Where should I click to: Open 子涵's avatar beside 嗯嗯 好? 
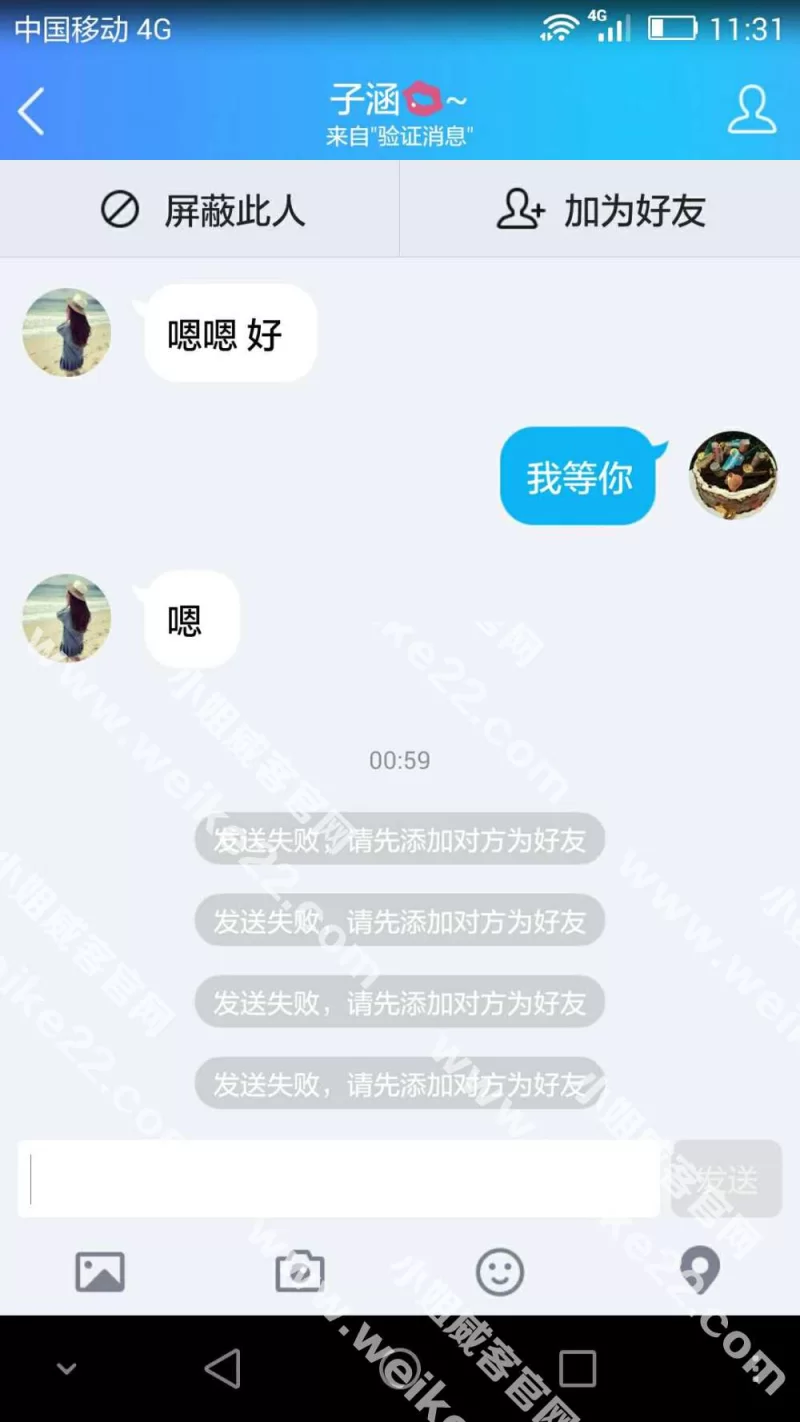67,333
